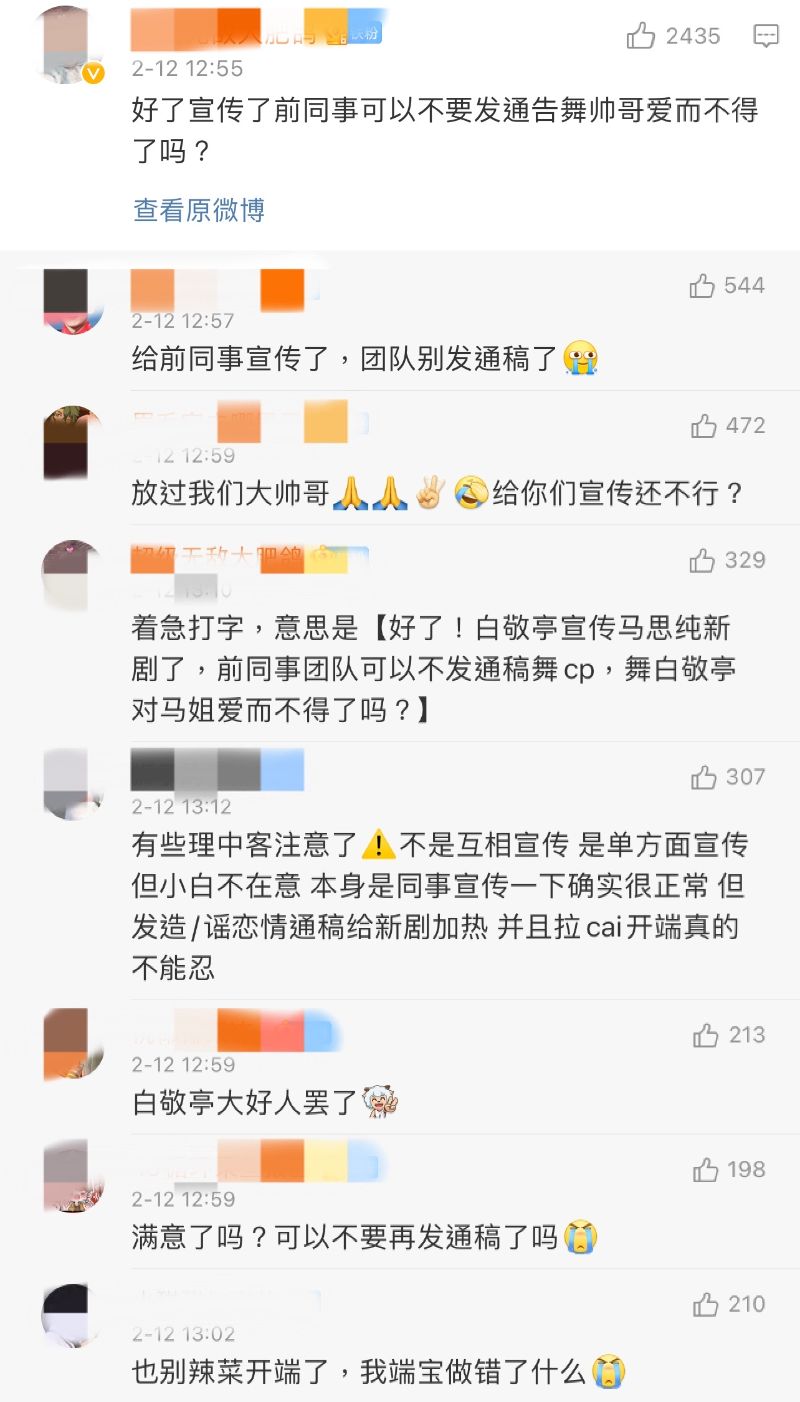Like the 白敬亭大好人罢了 comment
800x1402 pixels.
705,1035
